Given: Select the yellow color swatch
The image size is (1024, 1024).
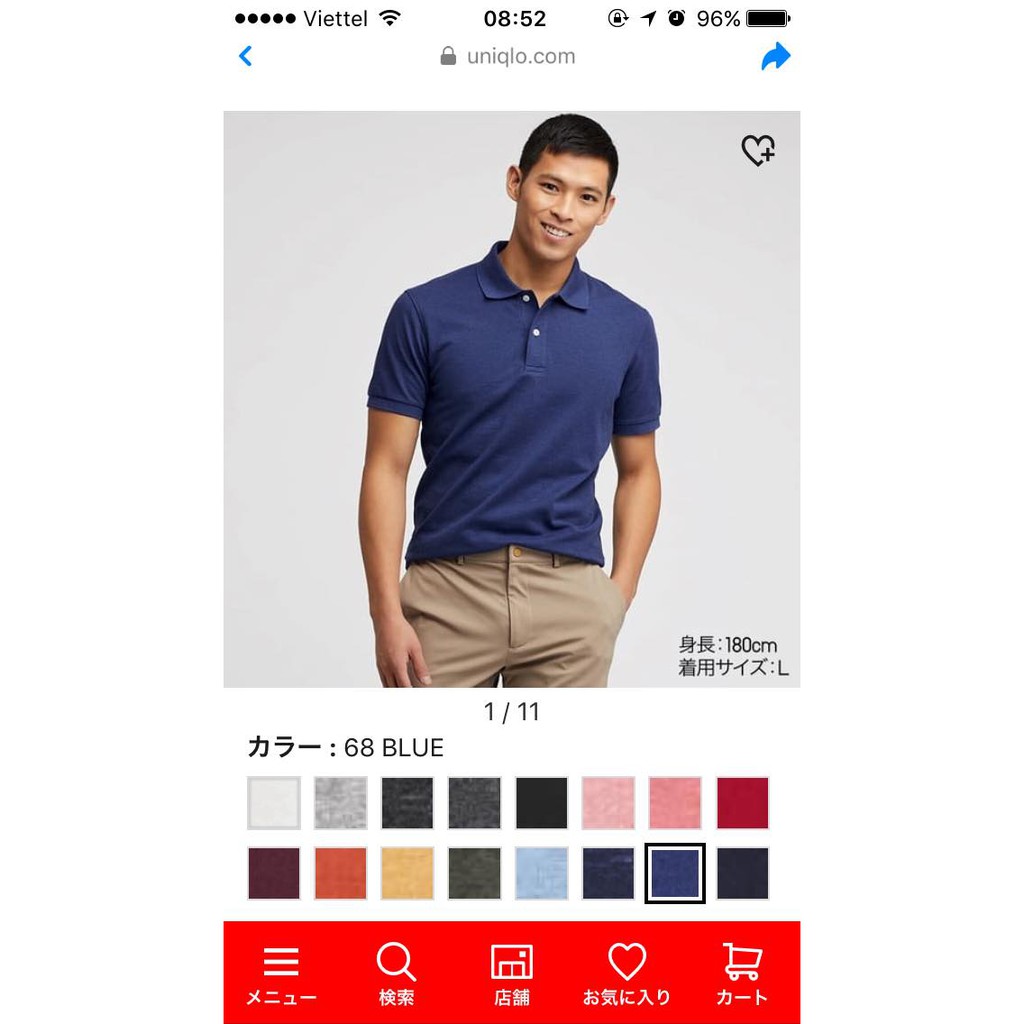Looking at the screenshot, I should click(x=408, y=873).
